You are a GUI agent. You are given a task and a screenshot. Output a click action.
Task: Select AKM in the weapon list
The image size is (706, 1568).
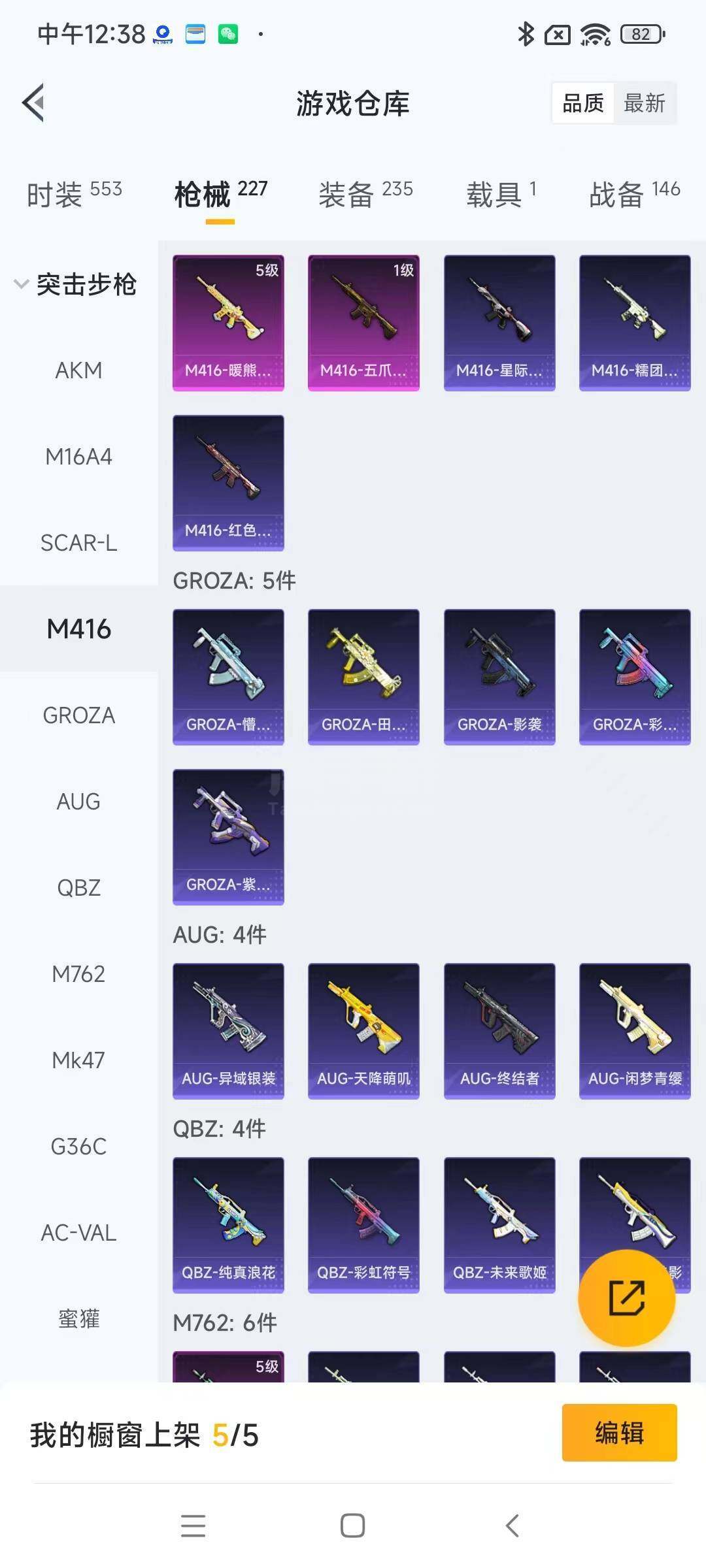tap(78, 370)
